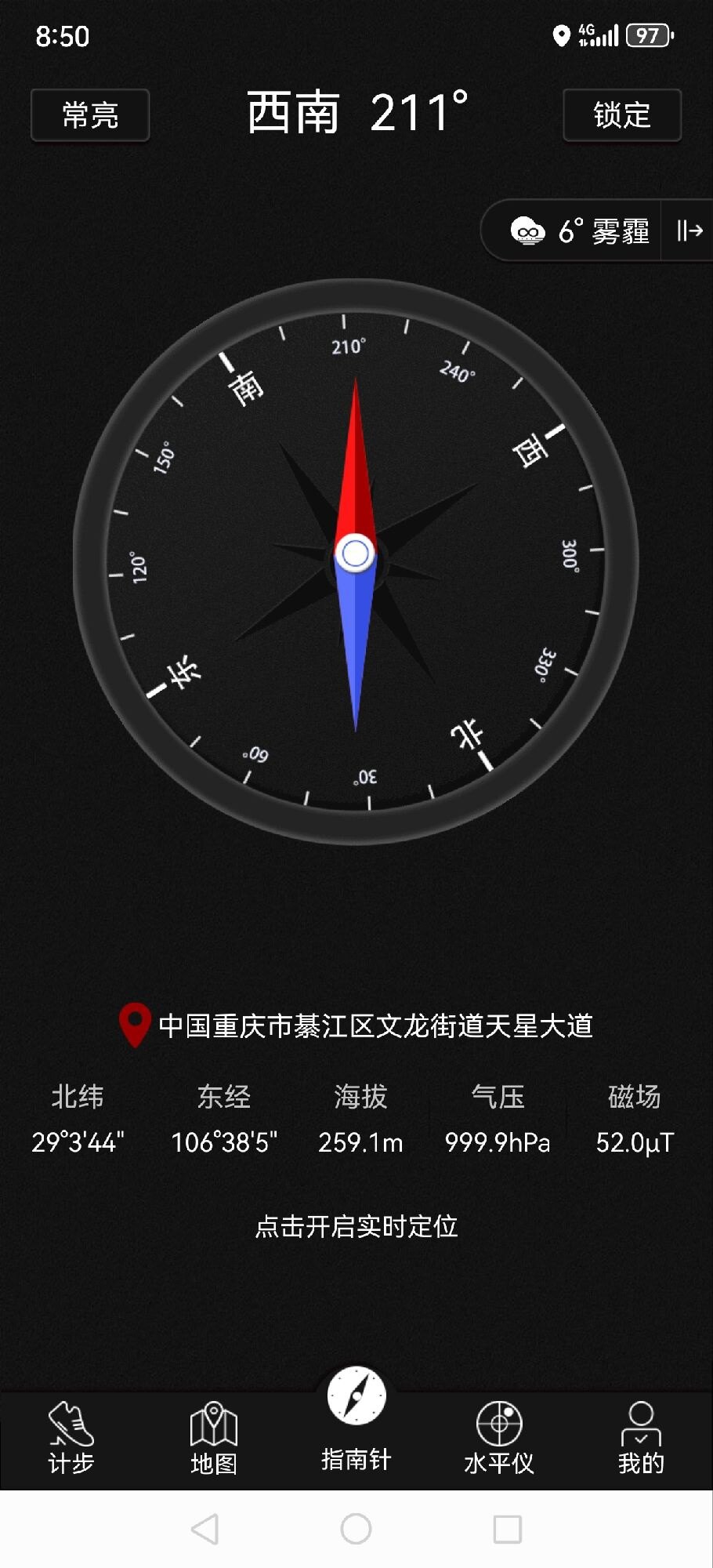This screenshot has height=1568, width=713.
Task: Open the 6° 雾霾 weather widget
Action: click(x=580, y=231)
